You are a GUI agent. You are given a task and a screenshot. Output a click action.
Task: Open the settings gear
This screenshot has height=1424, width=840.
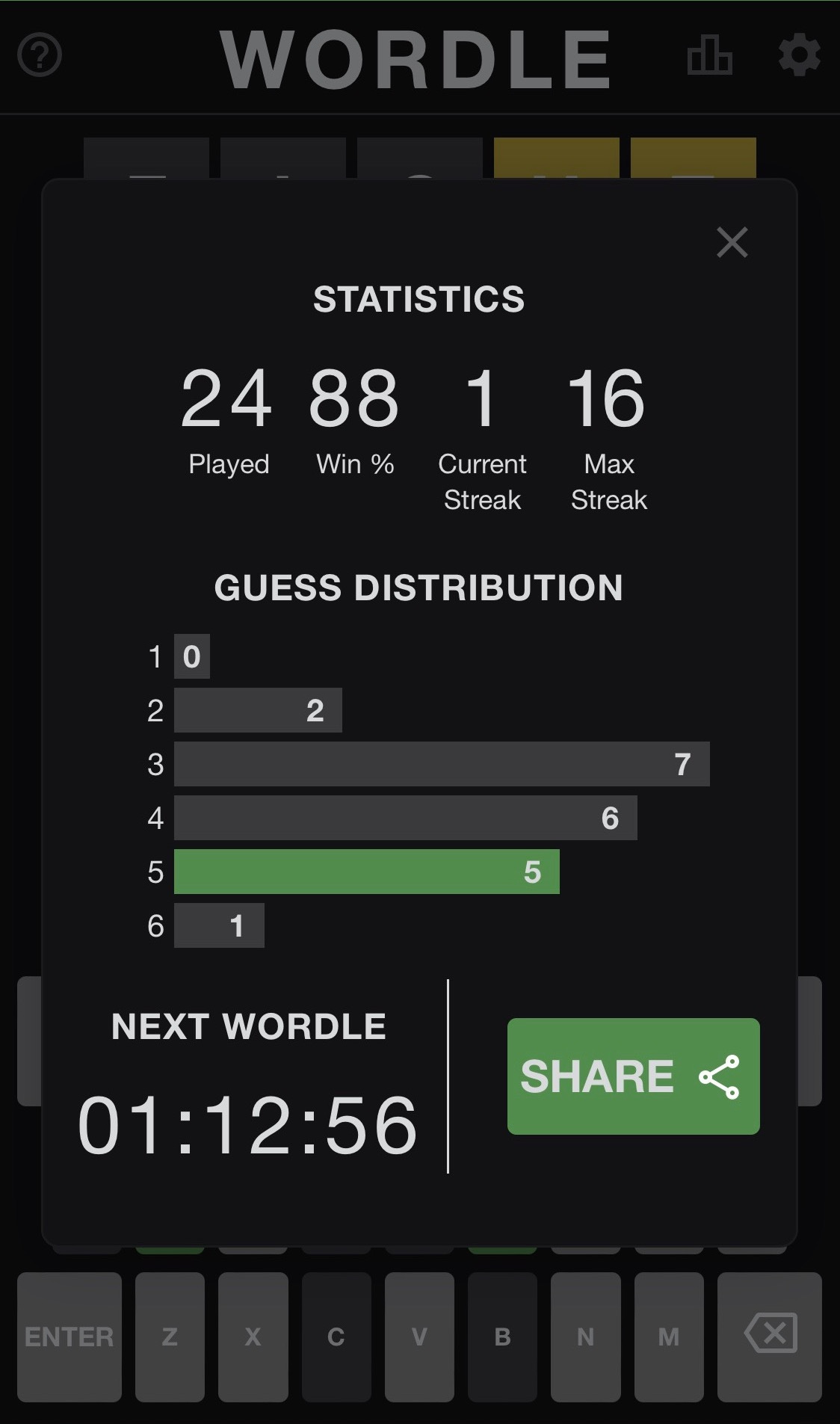coord(799,55)
